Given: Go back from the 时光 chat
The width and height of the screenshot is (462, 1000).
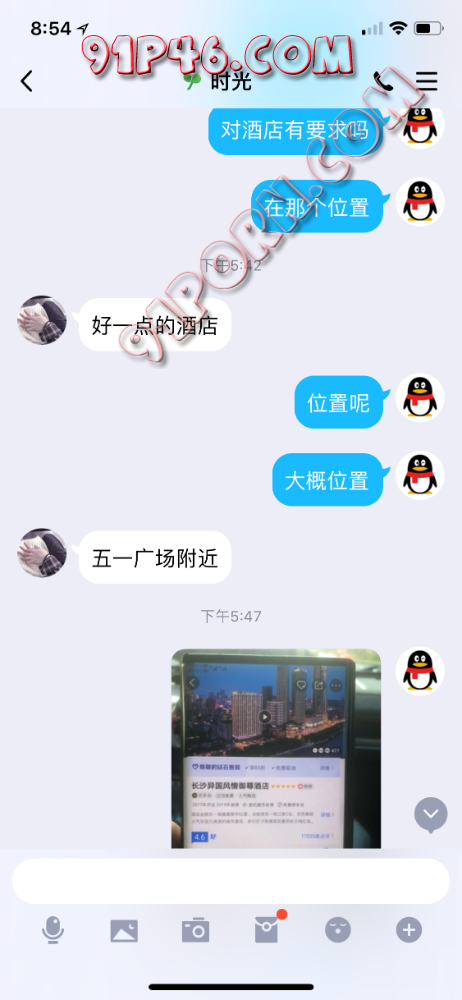Looking at the screenshot, I should [26, 81].
